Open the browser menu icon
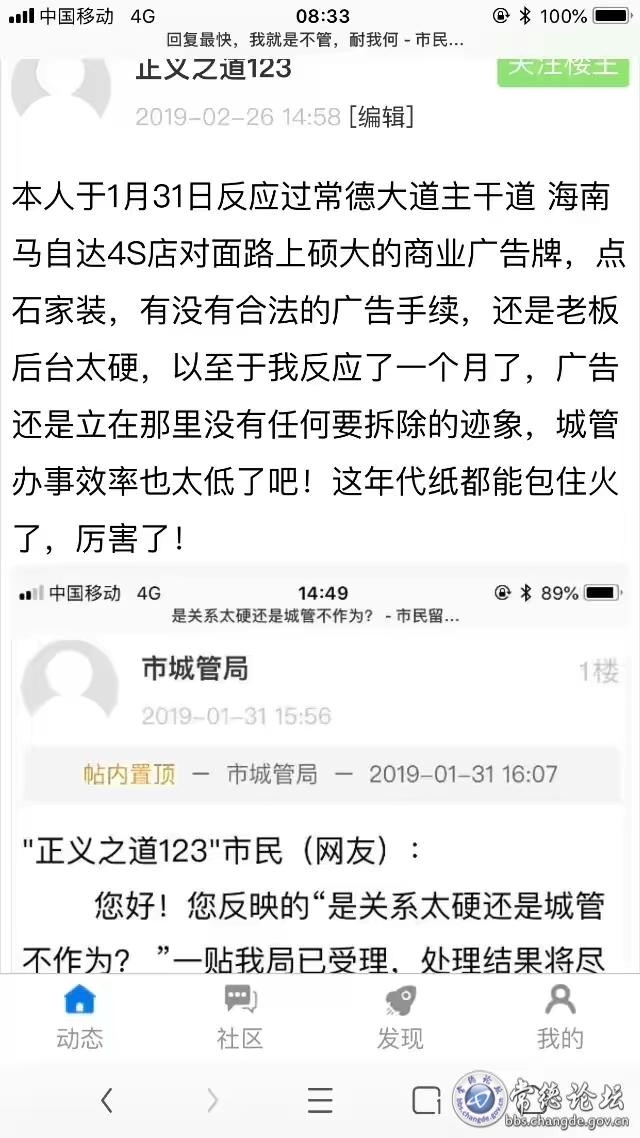The image size is (640, 1138). [x=320, y=1101]
